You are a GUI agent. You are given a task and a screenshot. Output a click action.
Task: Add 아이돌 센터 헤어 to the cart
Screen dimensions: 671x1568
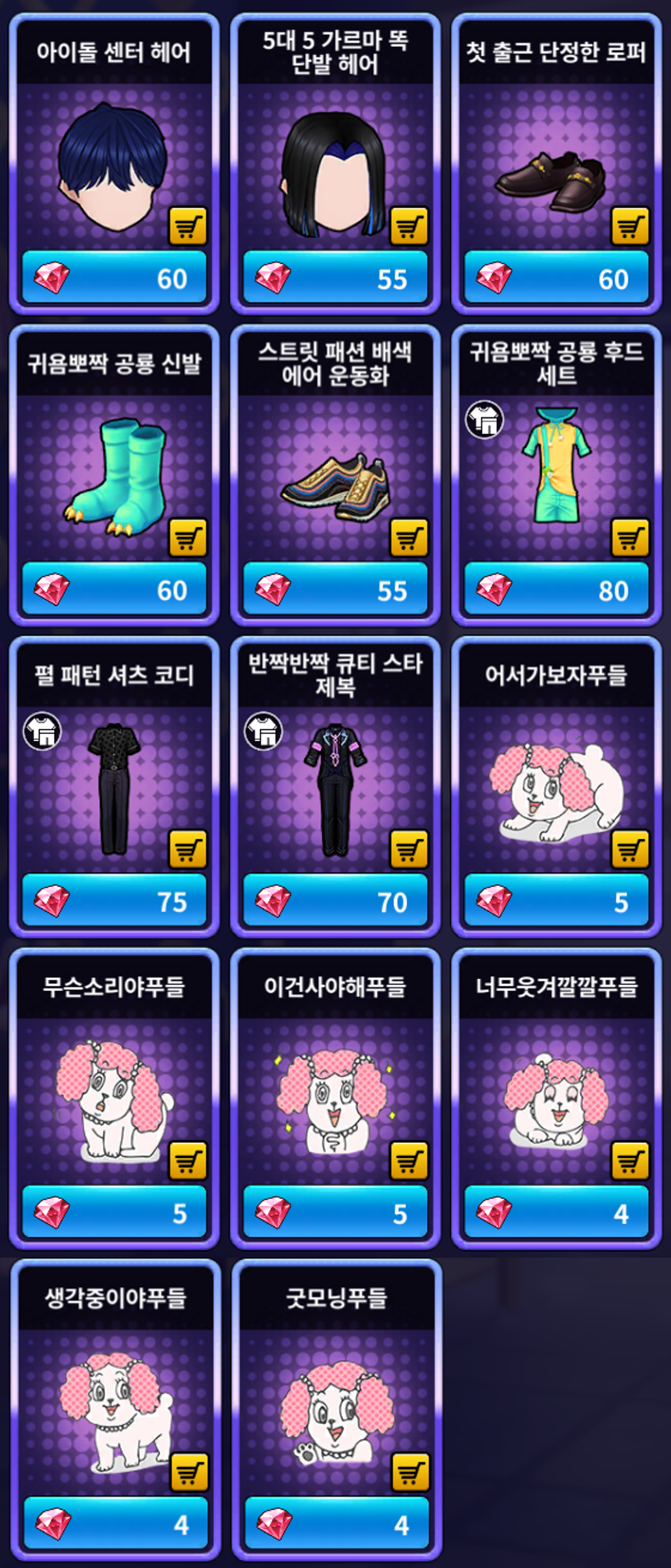188,226
